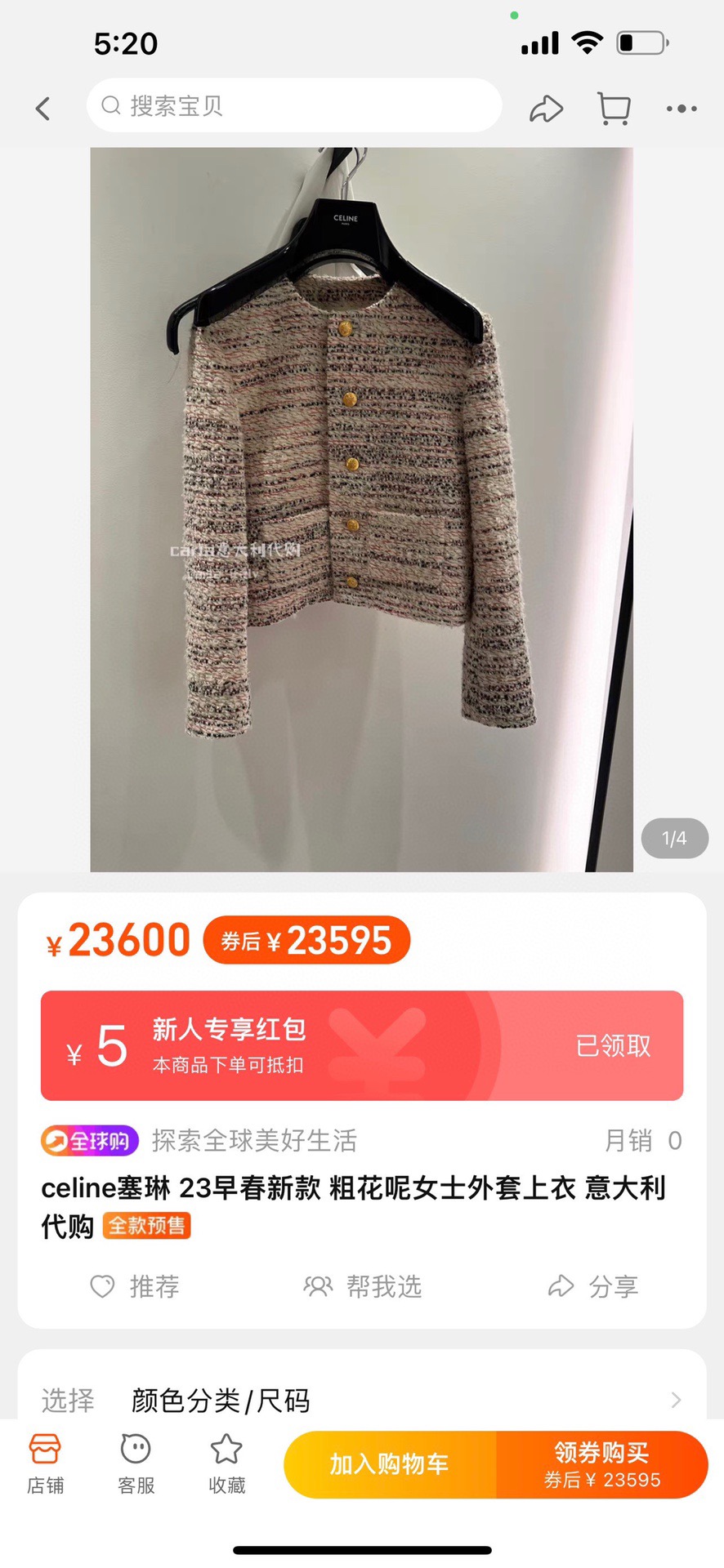
Task: Open 帮我选 help-me-choose option
Action: pyautogui.click(x=363, y=1286)
